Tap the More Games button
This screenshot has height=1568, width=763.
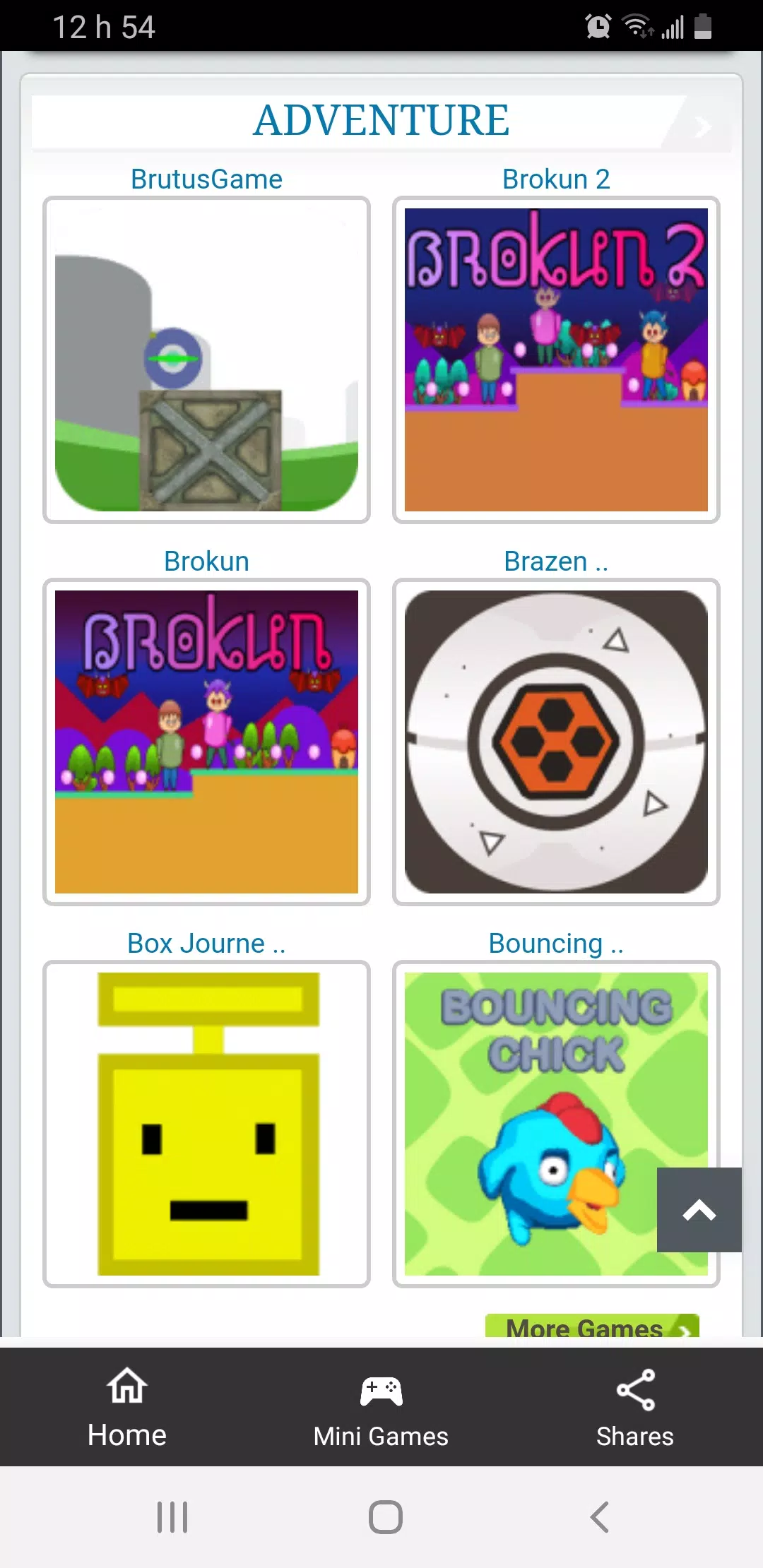tap(592, 1326)
